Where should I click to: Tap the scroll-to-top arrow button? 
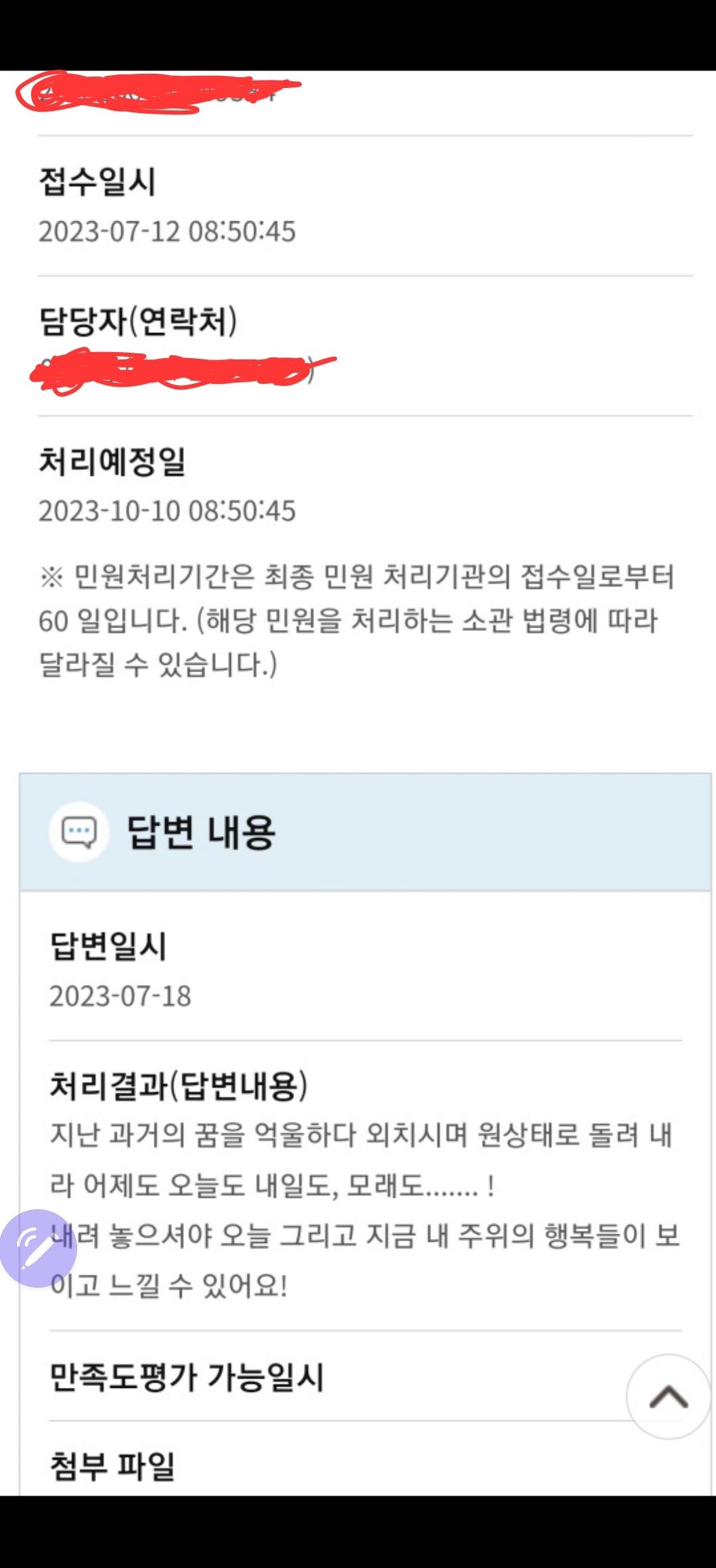pos(669,1396)
